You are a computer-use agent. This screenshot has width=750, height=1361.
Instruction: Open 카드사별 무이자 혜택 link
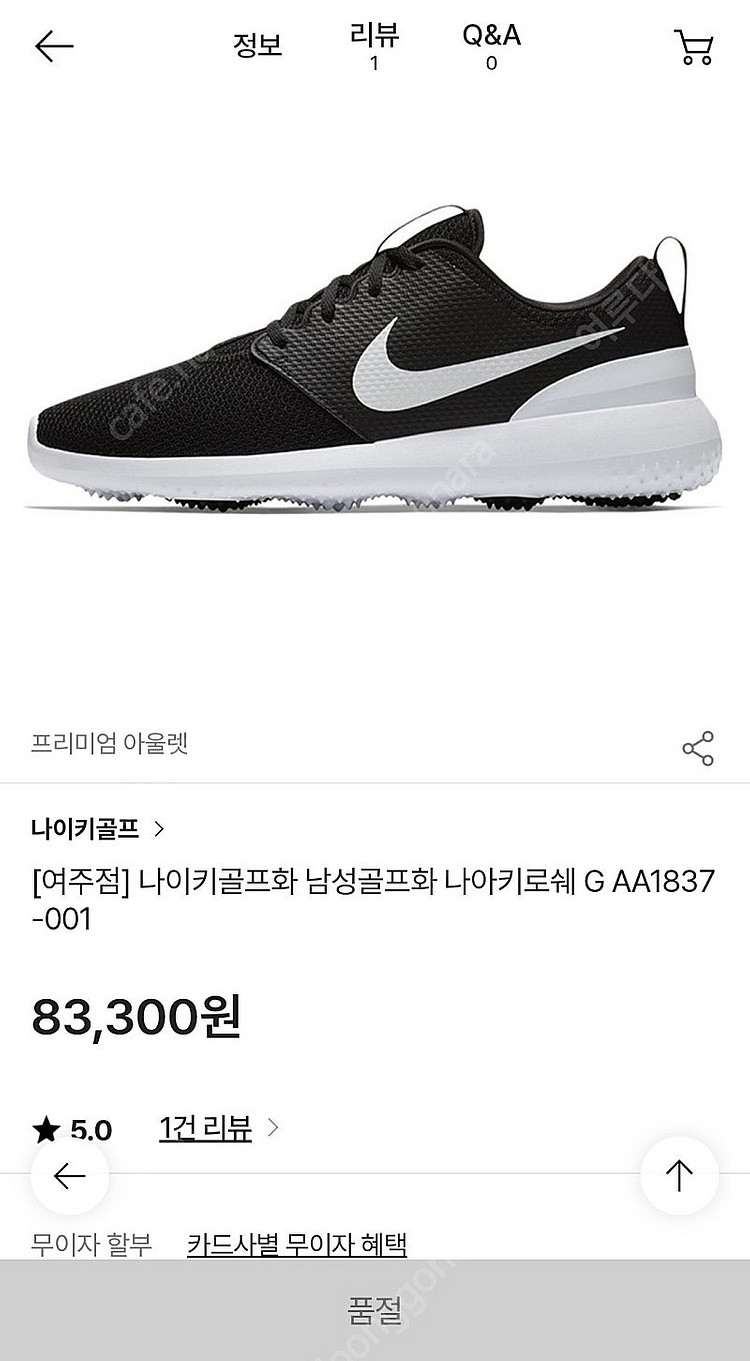tap(296, 1245)
